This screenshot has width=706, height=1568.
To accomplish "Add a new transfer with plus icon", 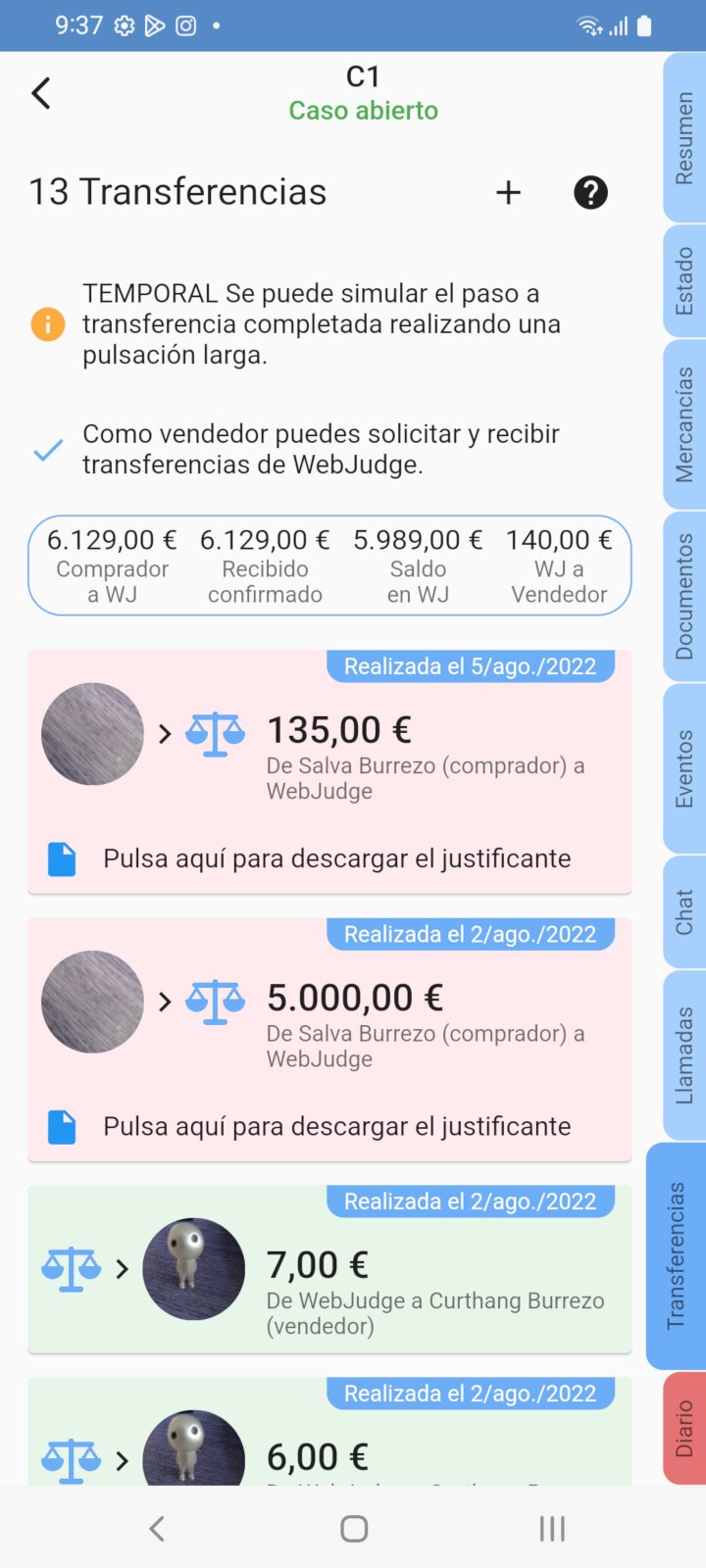I will pyautogui.click(x=508, y=193).
